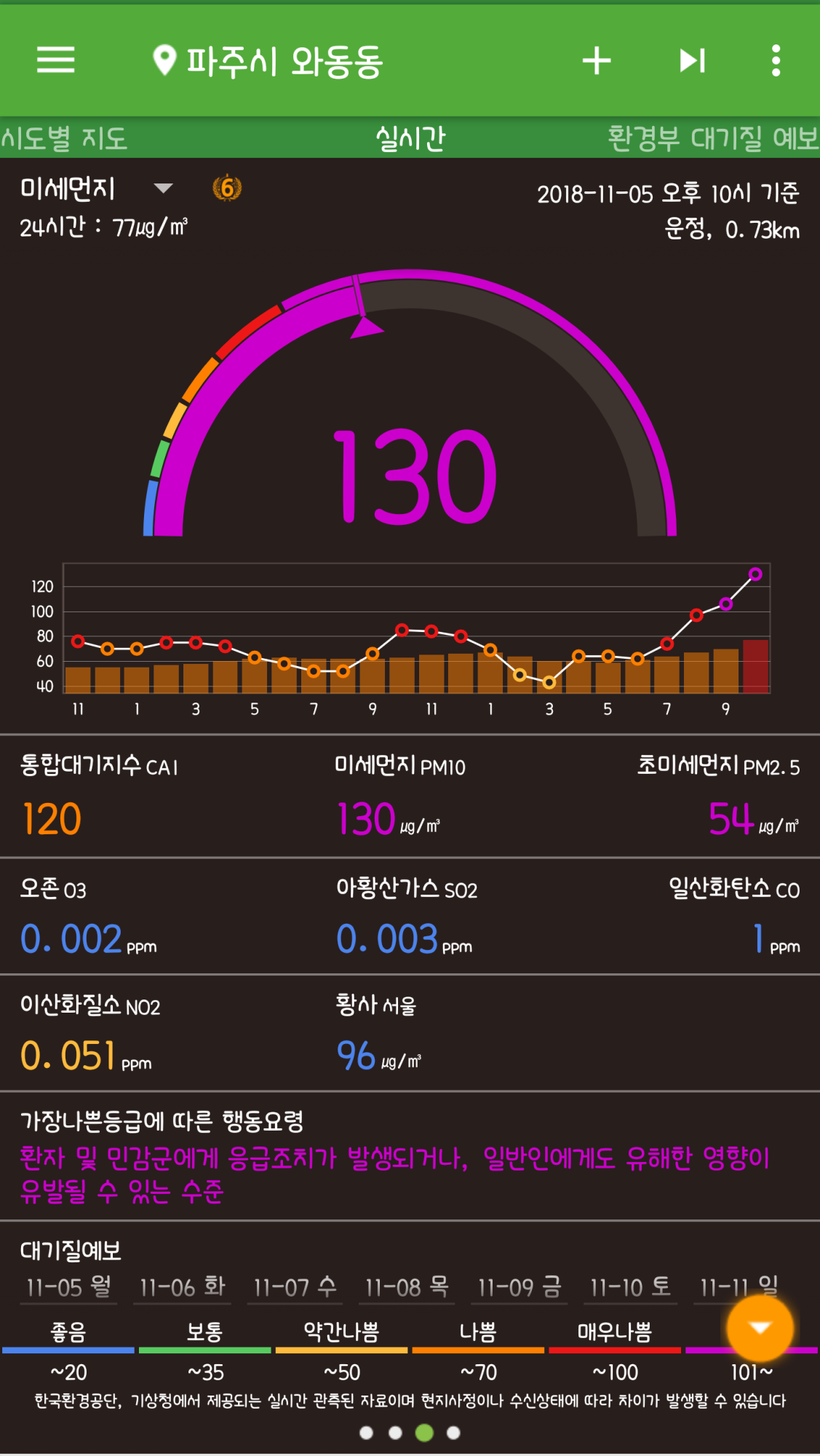Select the 이산화질소 NO2 reading
Image resolution: width=820 pixels, height=1456 pixels.
89,1035
